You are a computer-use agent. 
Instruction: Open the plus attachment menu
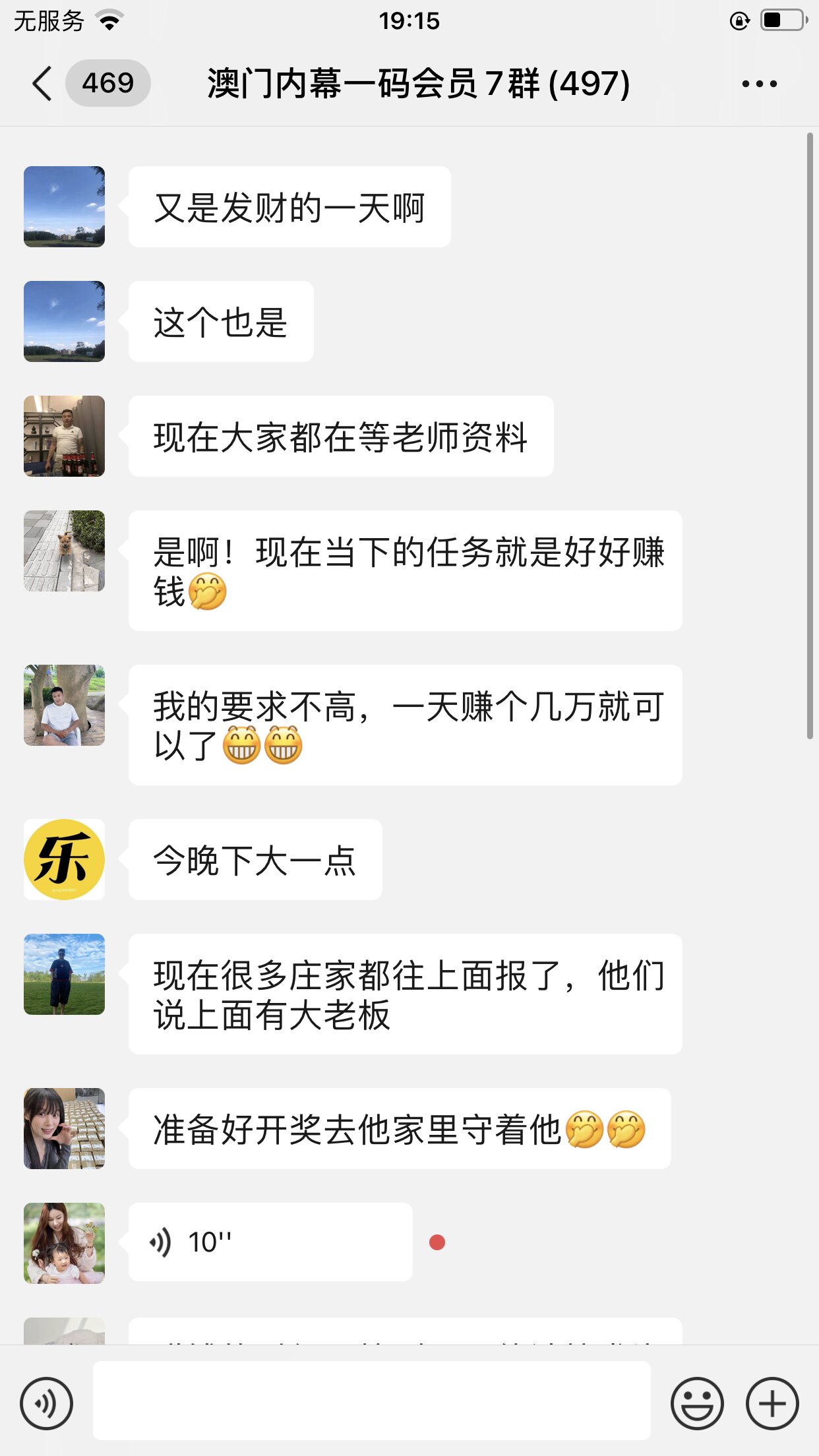coord(772,1403)
